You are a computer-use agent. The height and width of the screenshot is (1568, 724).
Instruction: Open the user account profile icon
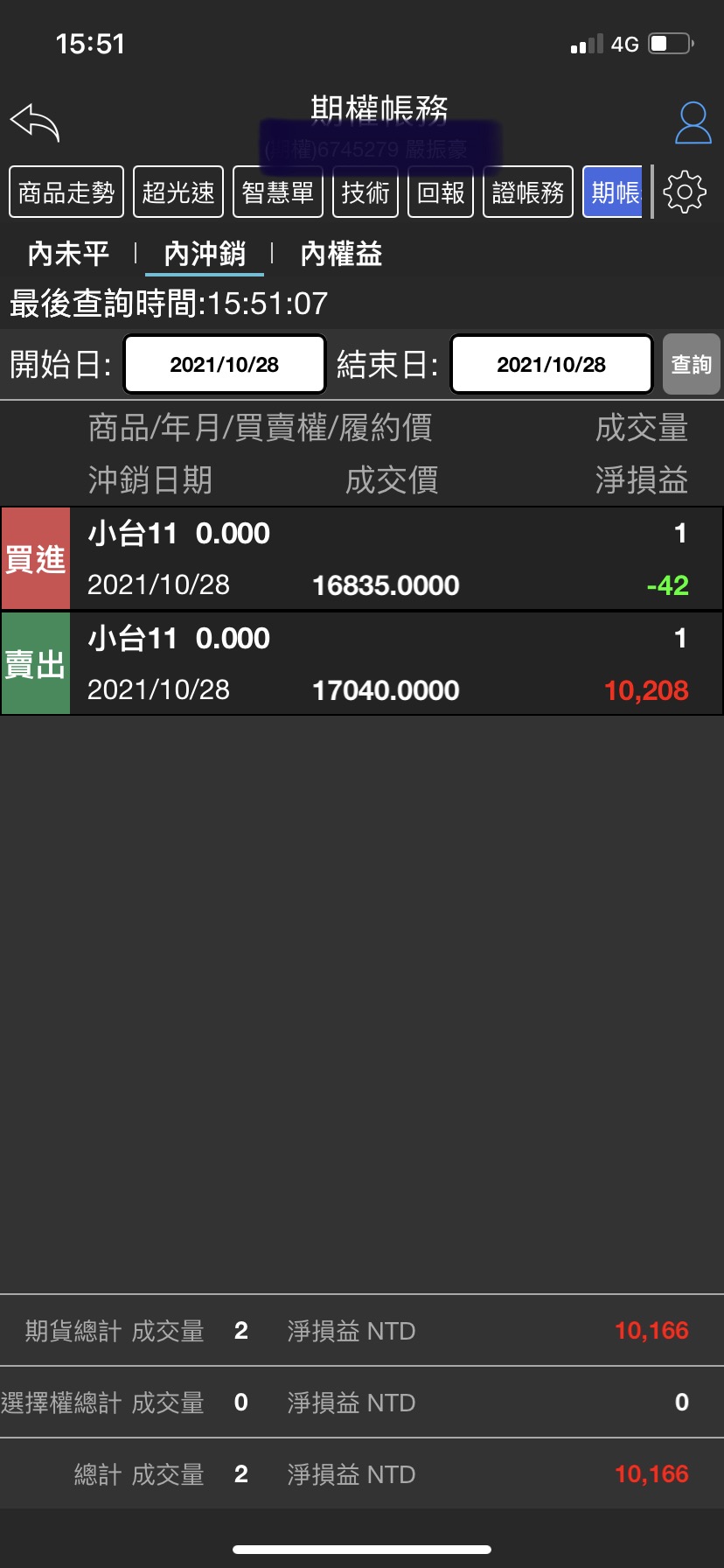point(693,122)
